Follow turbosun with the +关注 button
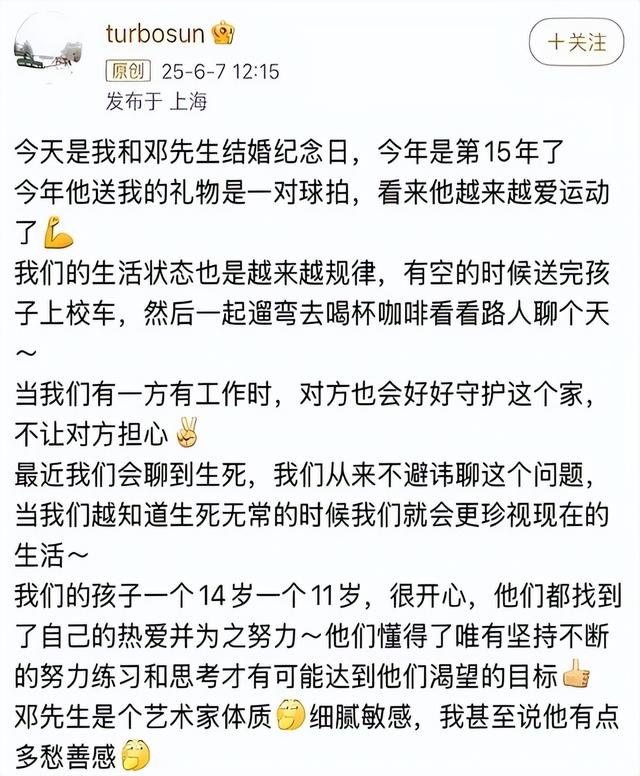The width and height of the screenshot is (640, 776). (579, 42)
